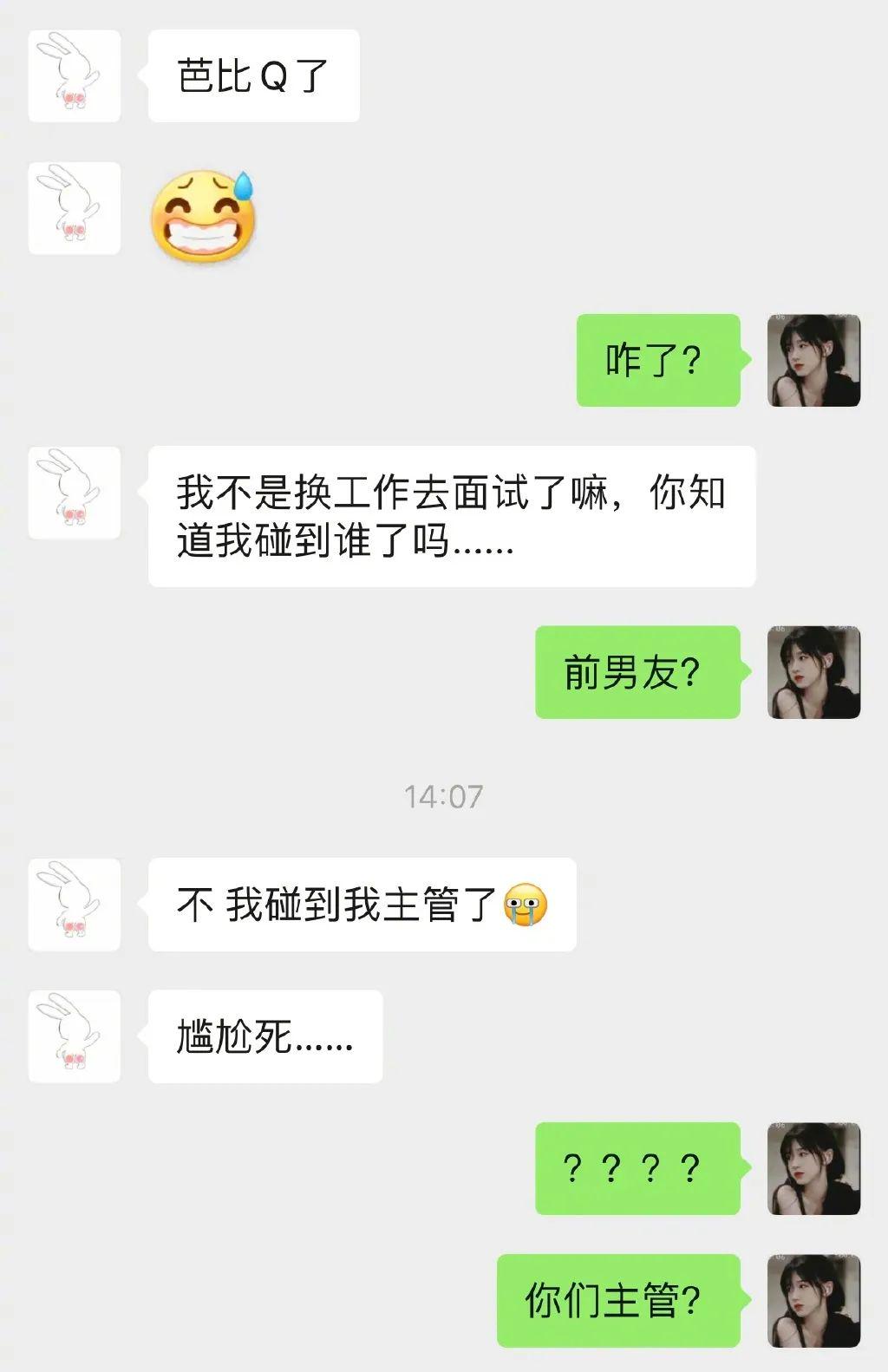Tap the girl's avatar beside '????'
Image resolution: width=888 pixels, height=1372 pixels.
[x=815, y=1166]
